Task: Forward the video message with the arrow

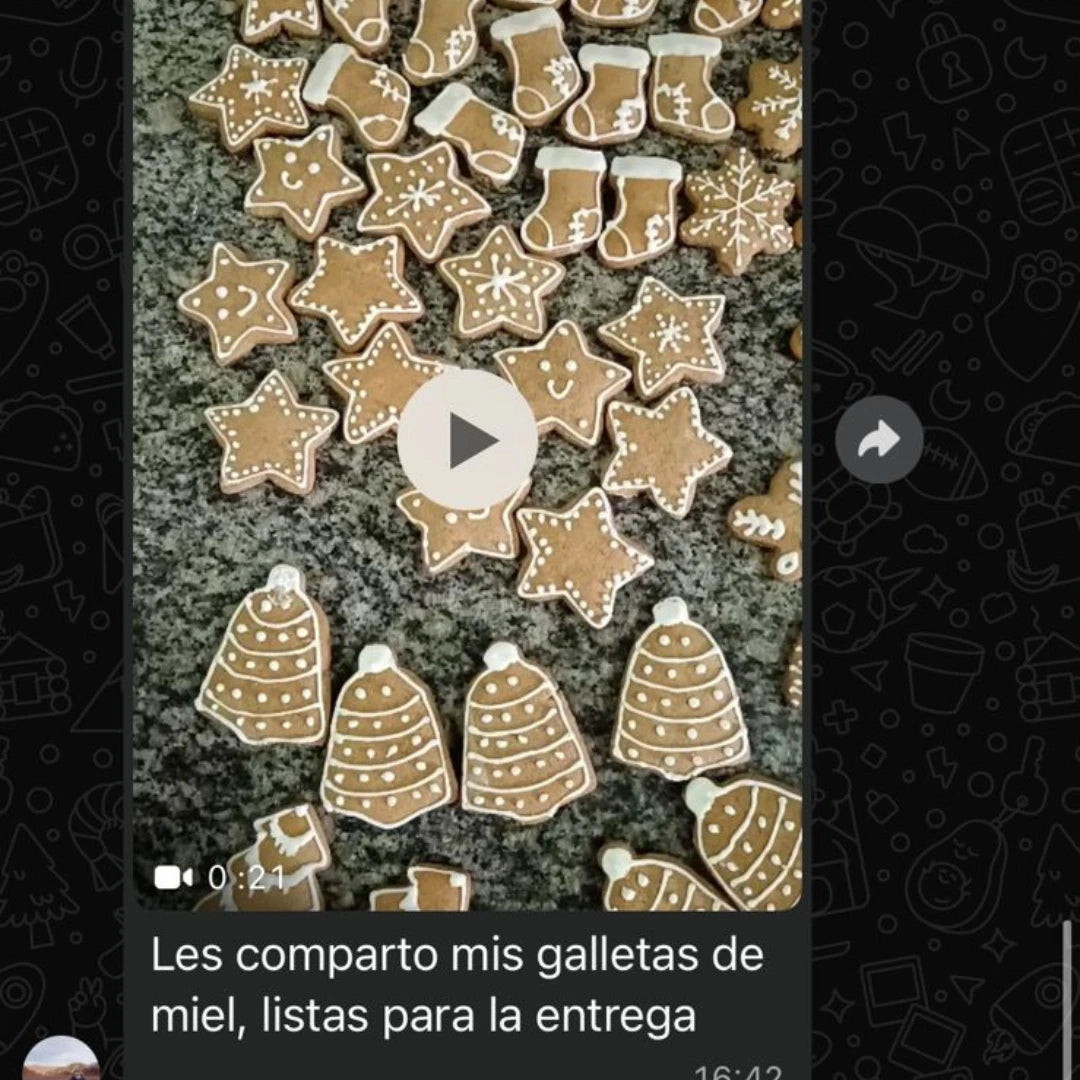Action: [x=879, y=440]
